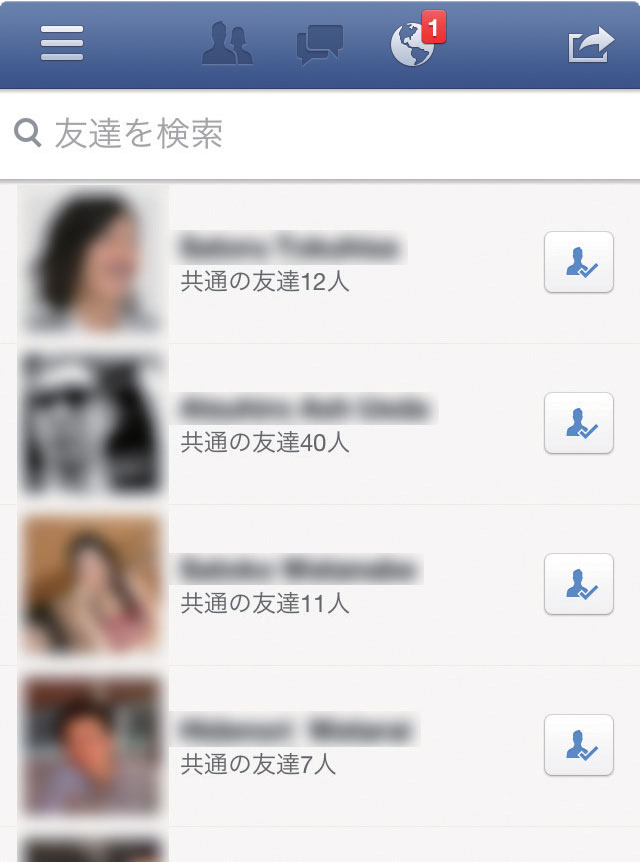Open the messages icon

tap(320, 45)
